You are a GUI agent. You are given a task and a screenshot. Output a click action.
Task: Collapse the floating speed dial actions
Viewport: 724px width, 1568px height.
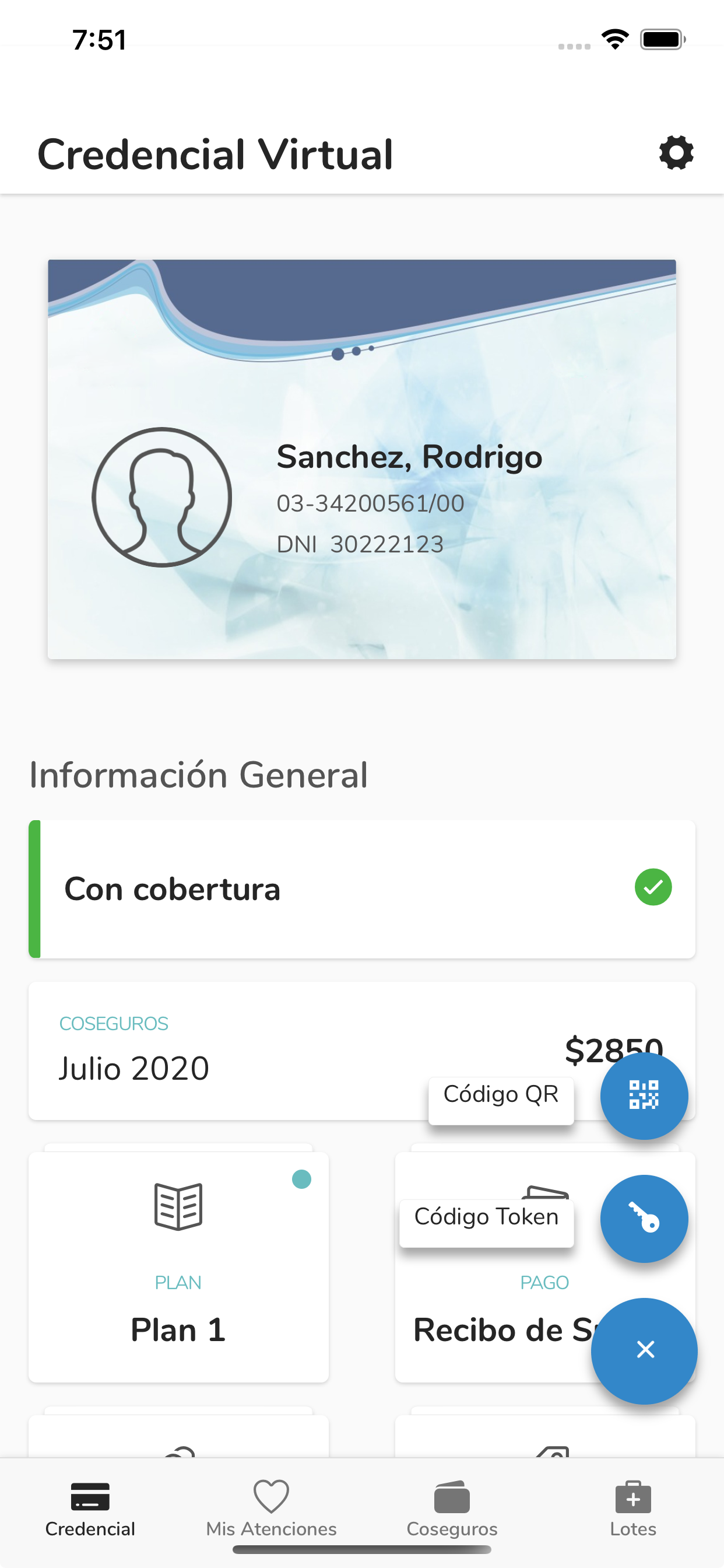[x=644, y=1349]
